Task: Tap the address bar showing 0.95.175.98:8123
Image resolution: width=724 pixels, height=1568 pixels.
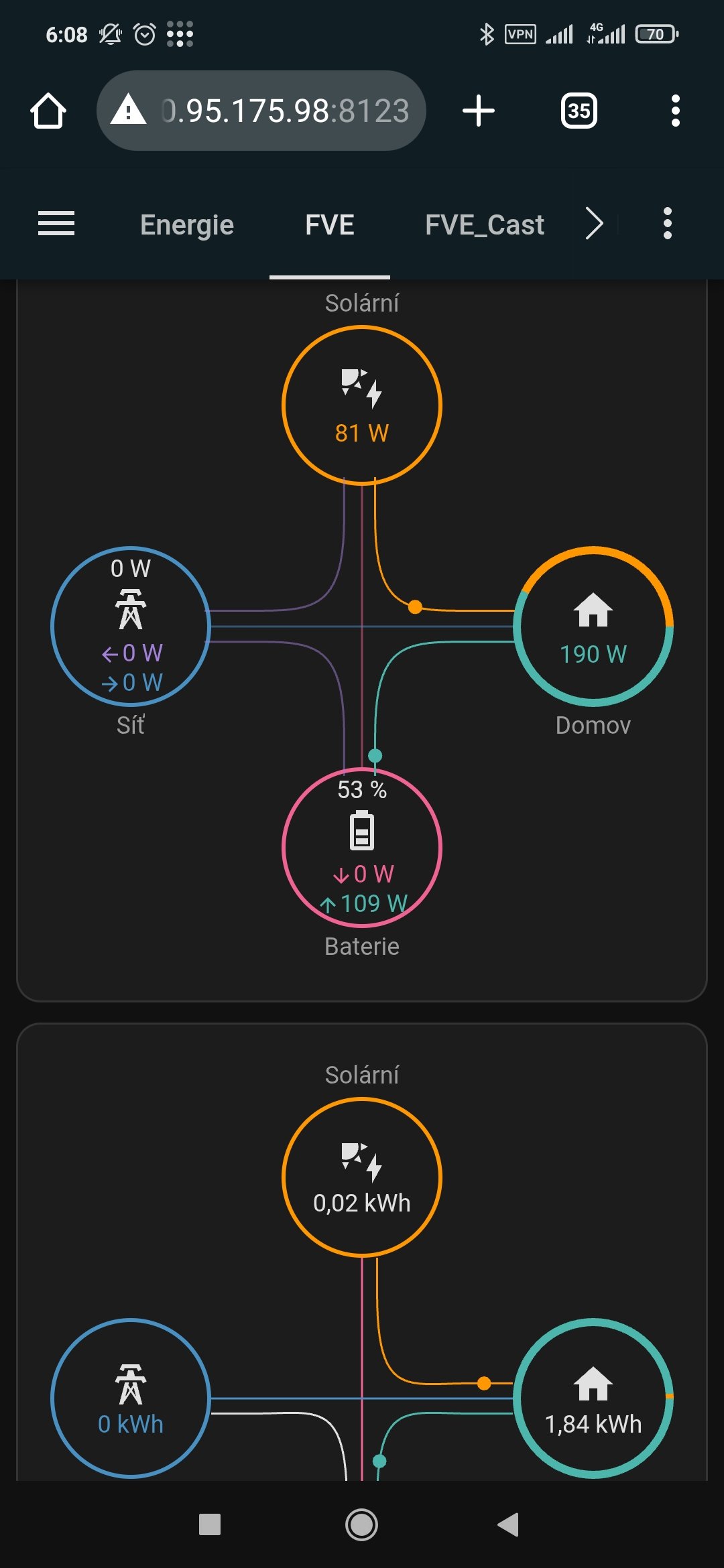Action: [x=261, y=111]
